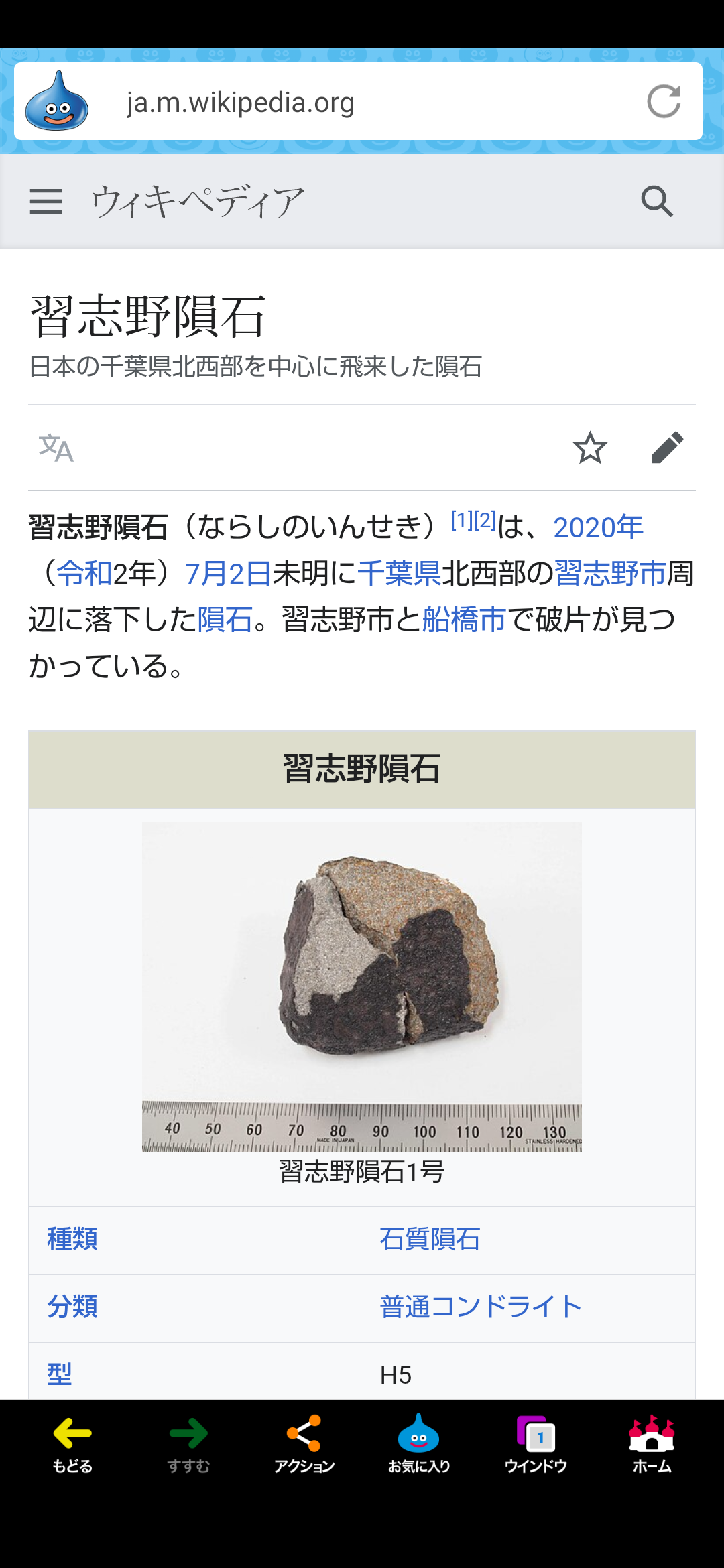Open the 2020年 link
This screenshot has height=1568, width=724.
[x=598, y=527]
